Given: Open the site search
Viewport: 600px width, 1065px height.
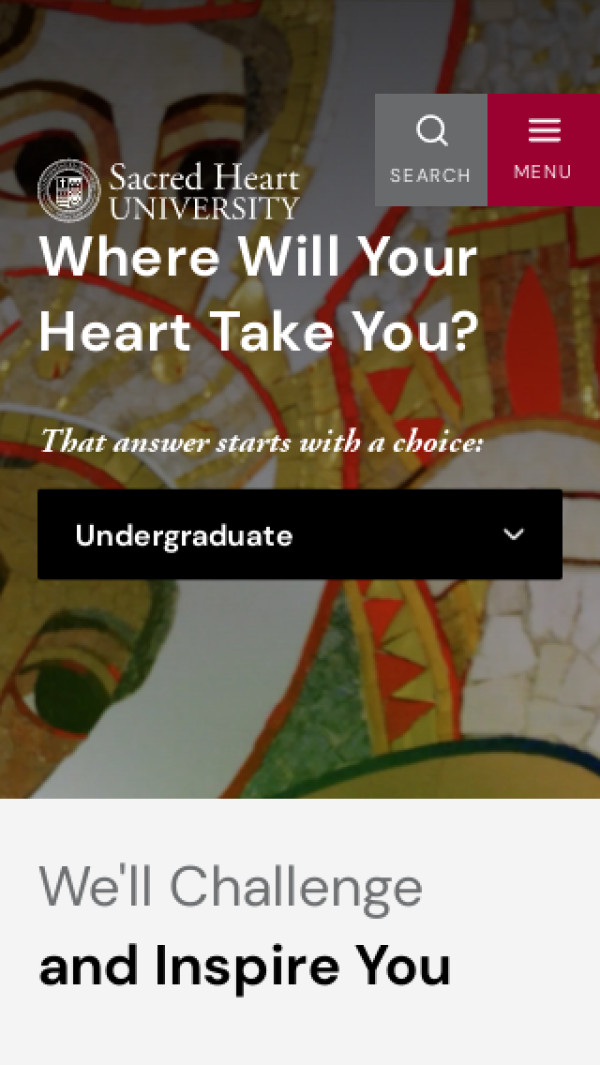Looking at the screenshot, I should click(x=431, y=150).
